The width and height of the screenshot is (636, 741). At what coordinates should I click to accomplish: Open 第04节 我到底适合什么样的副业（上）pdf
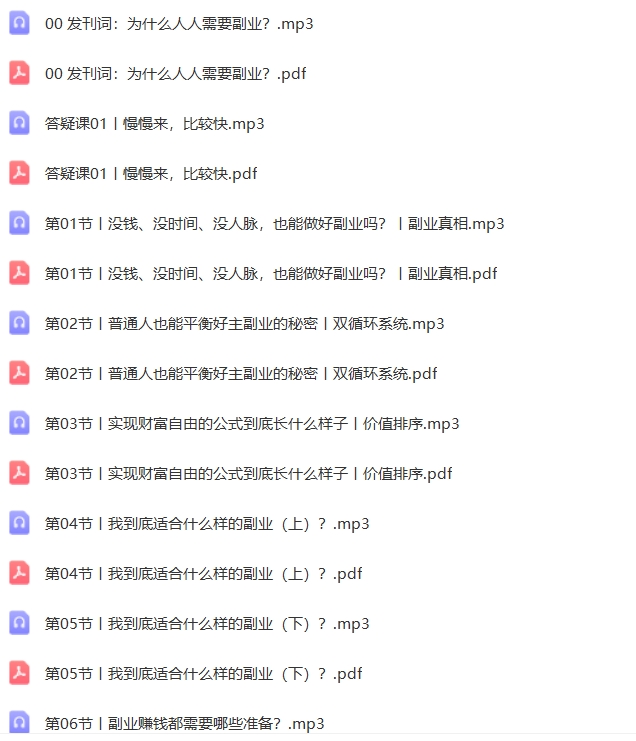204,573
